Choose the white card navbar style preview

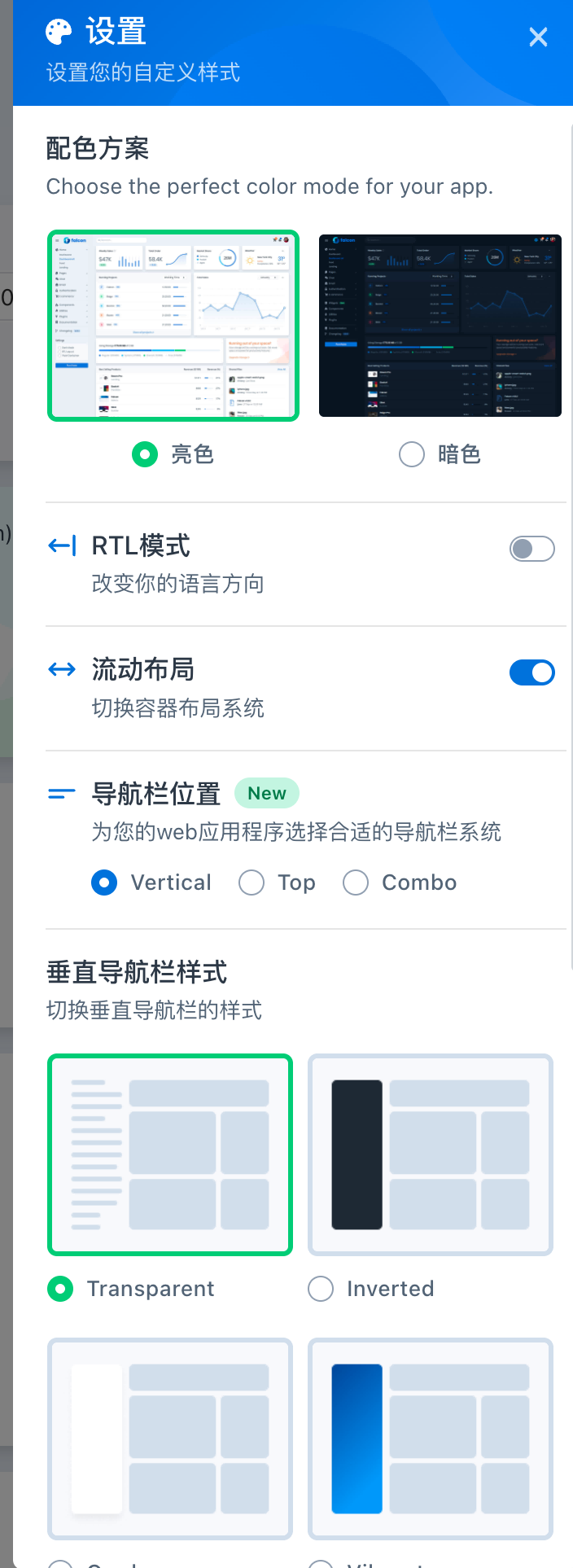click(x=170, y=1439)
